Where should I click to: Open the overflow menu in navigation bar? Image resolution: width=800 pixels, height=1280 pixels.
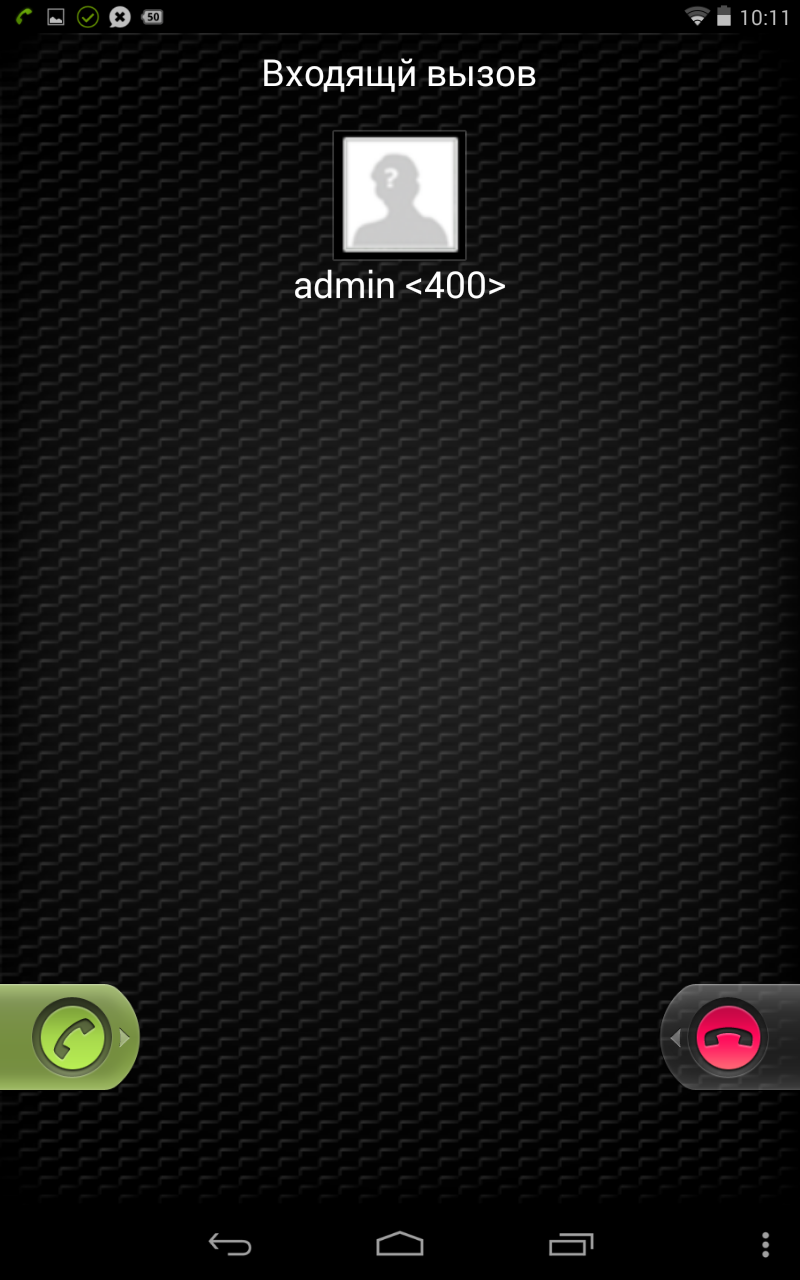[766, 1244]
